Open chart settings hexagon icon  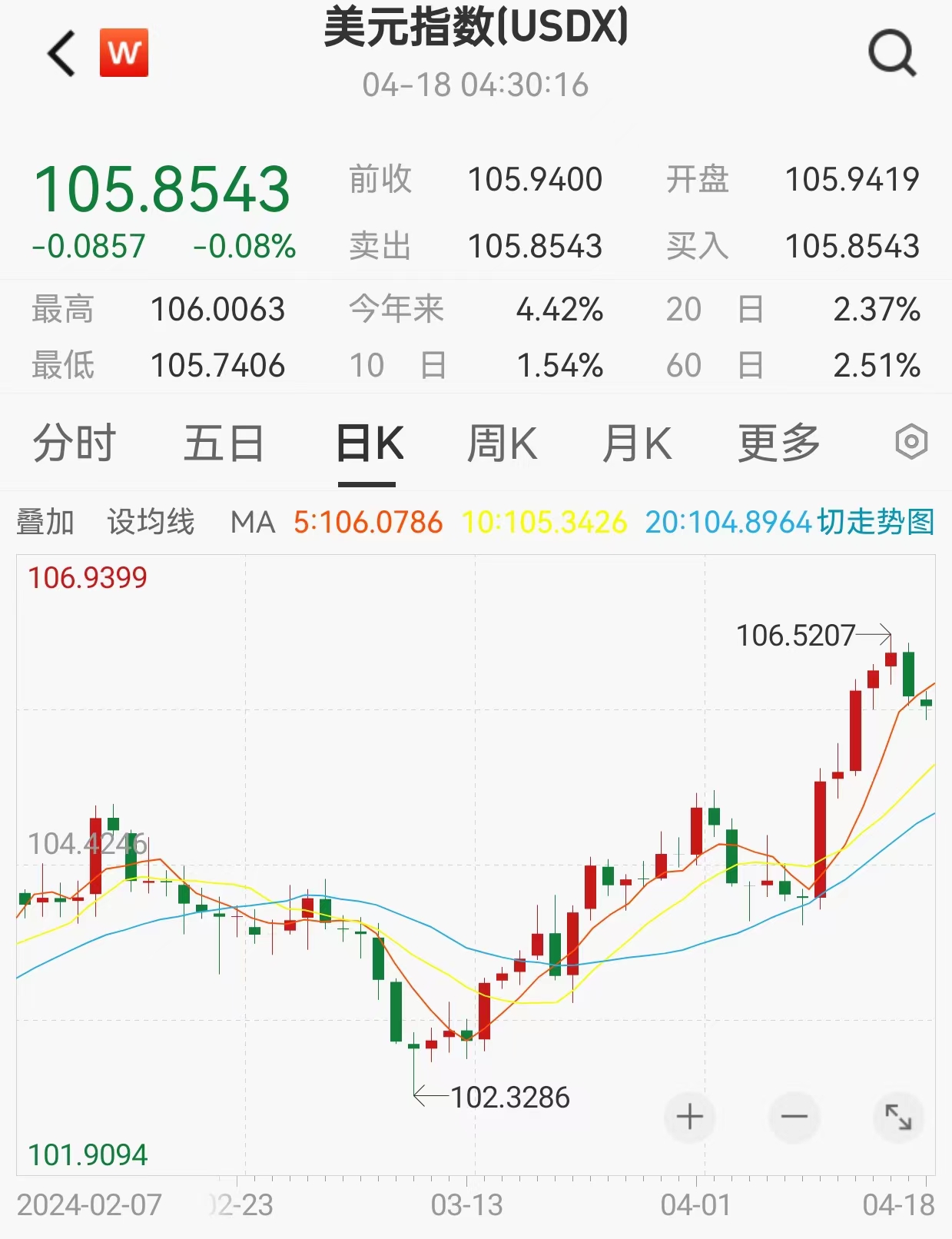(911, 442)
